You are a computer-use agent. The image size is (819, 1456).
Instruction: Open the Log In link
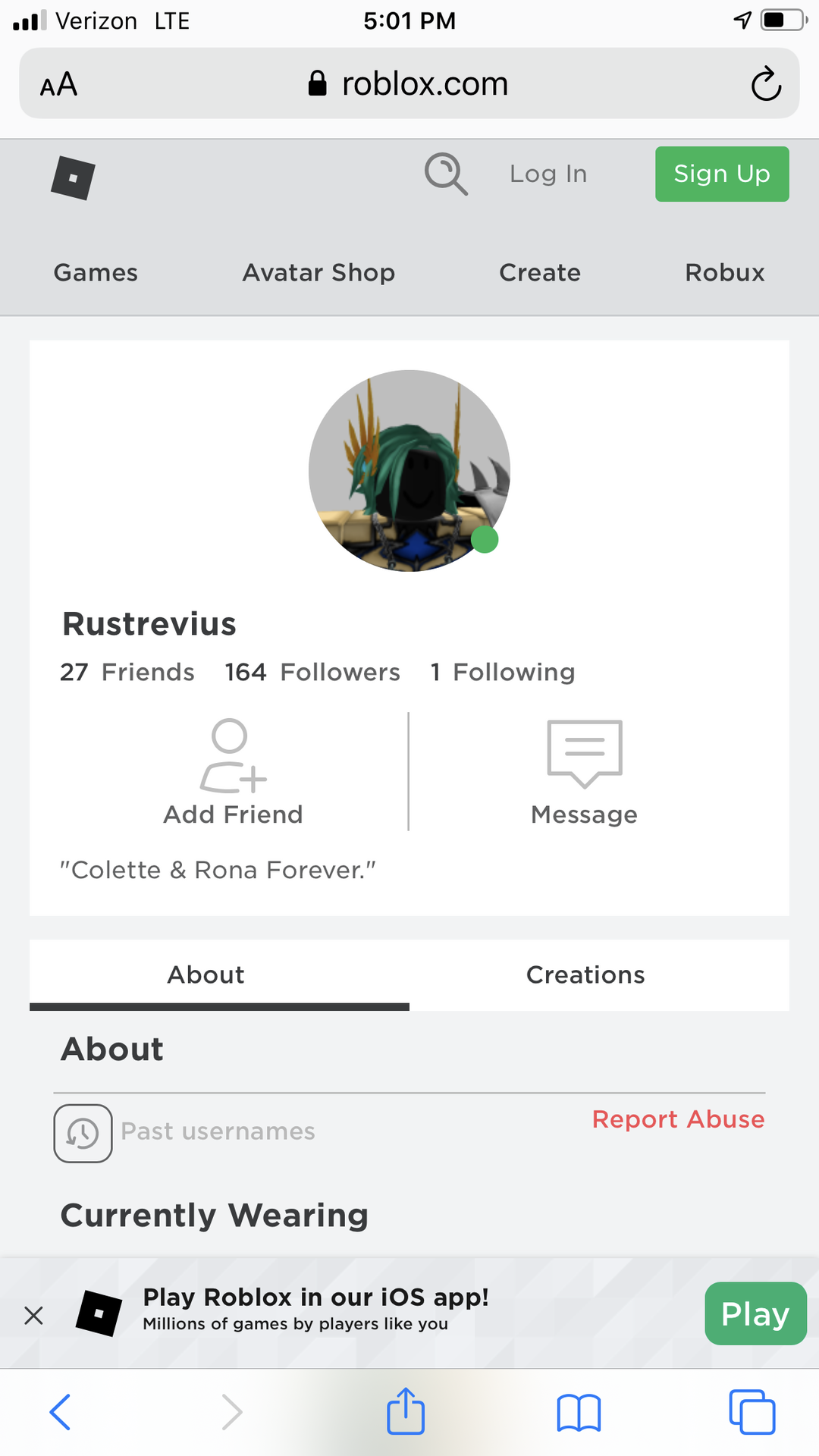pyautogui.click(x=548, y=174)
